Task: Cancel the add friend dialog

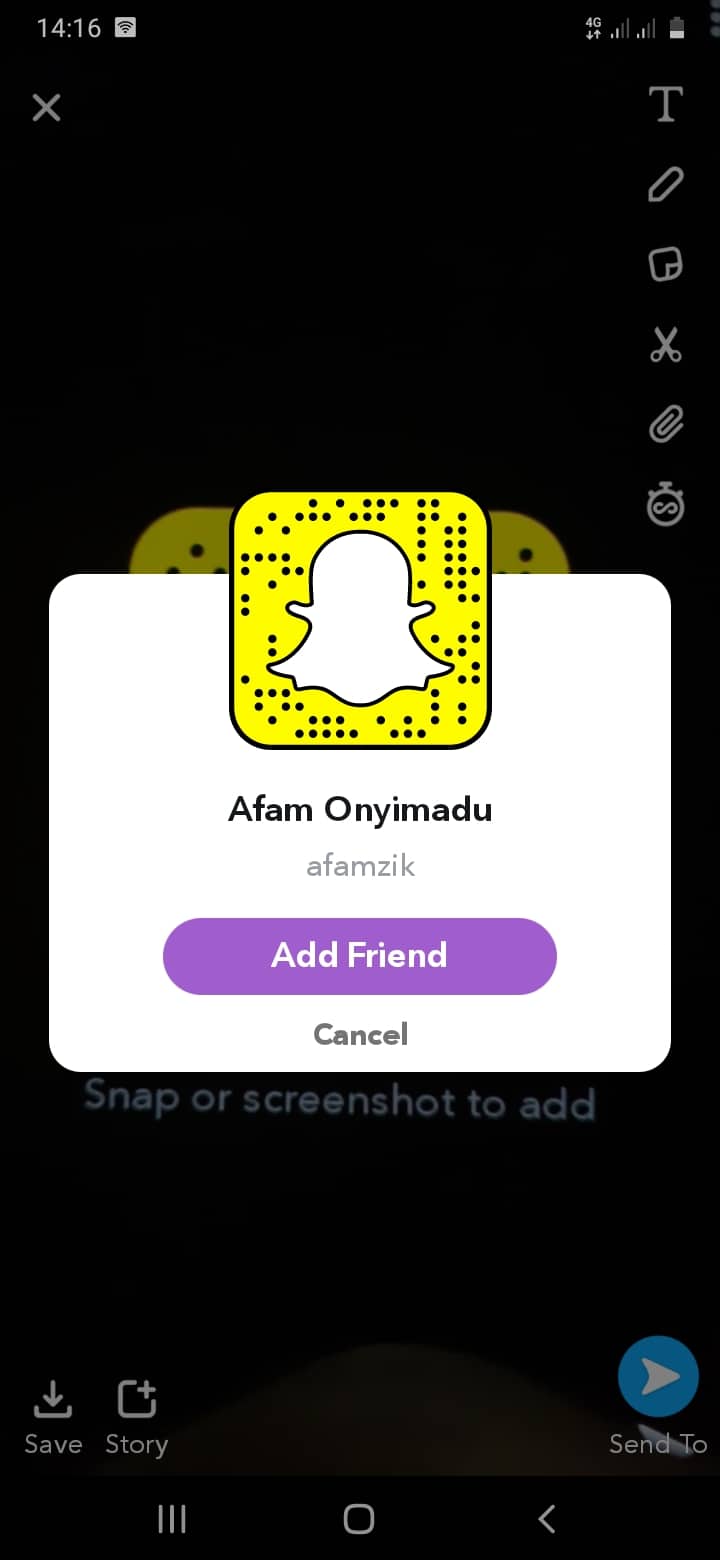Action: (360, 1034)
